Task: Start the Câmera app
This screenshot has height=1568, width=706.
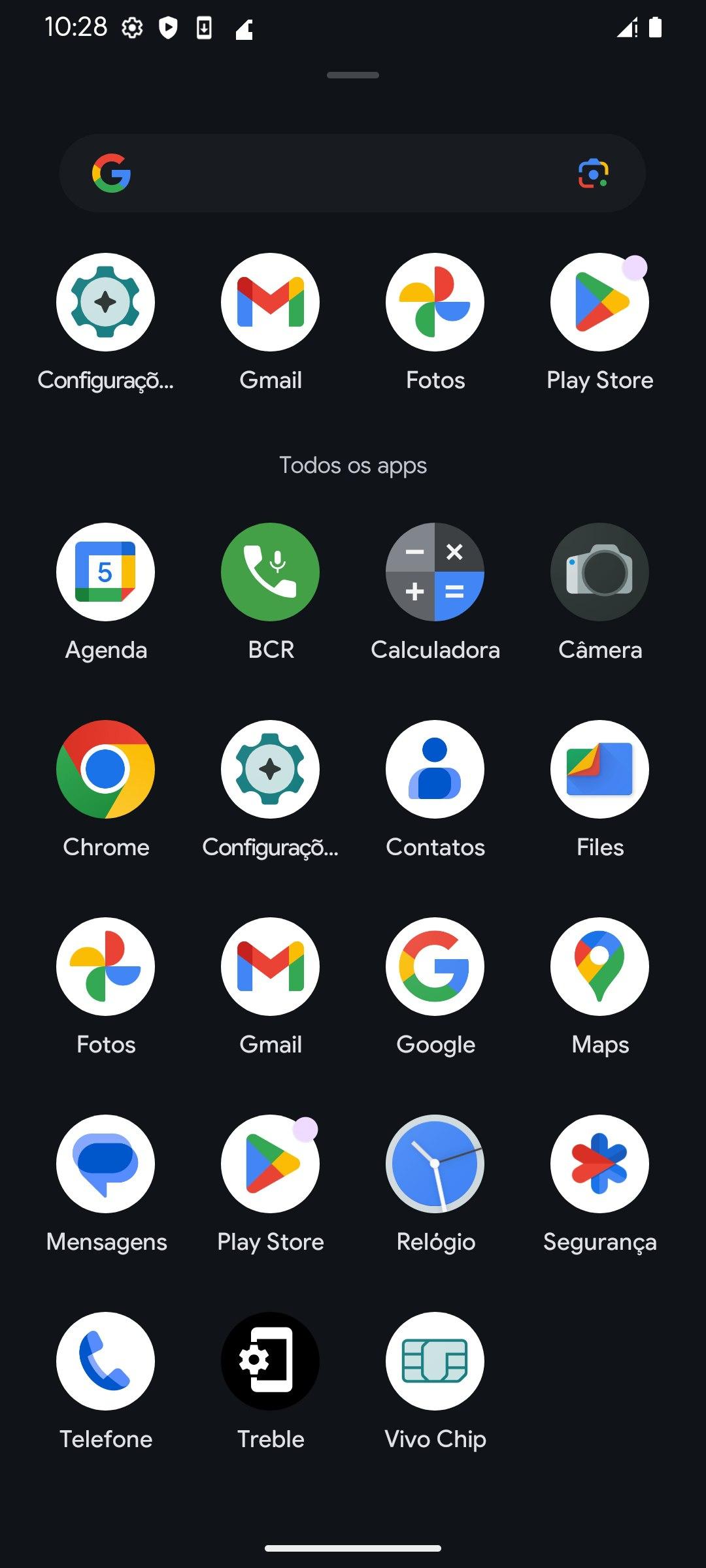Action: [599, 572]
